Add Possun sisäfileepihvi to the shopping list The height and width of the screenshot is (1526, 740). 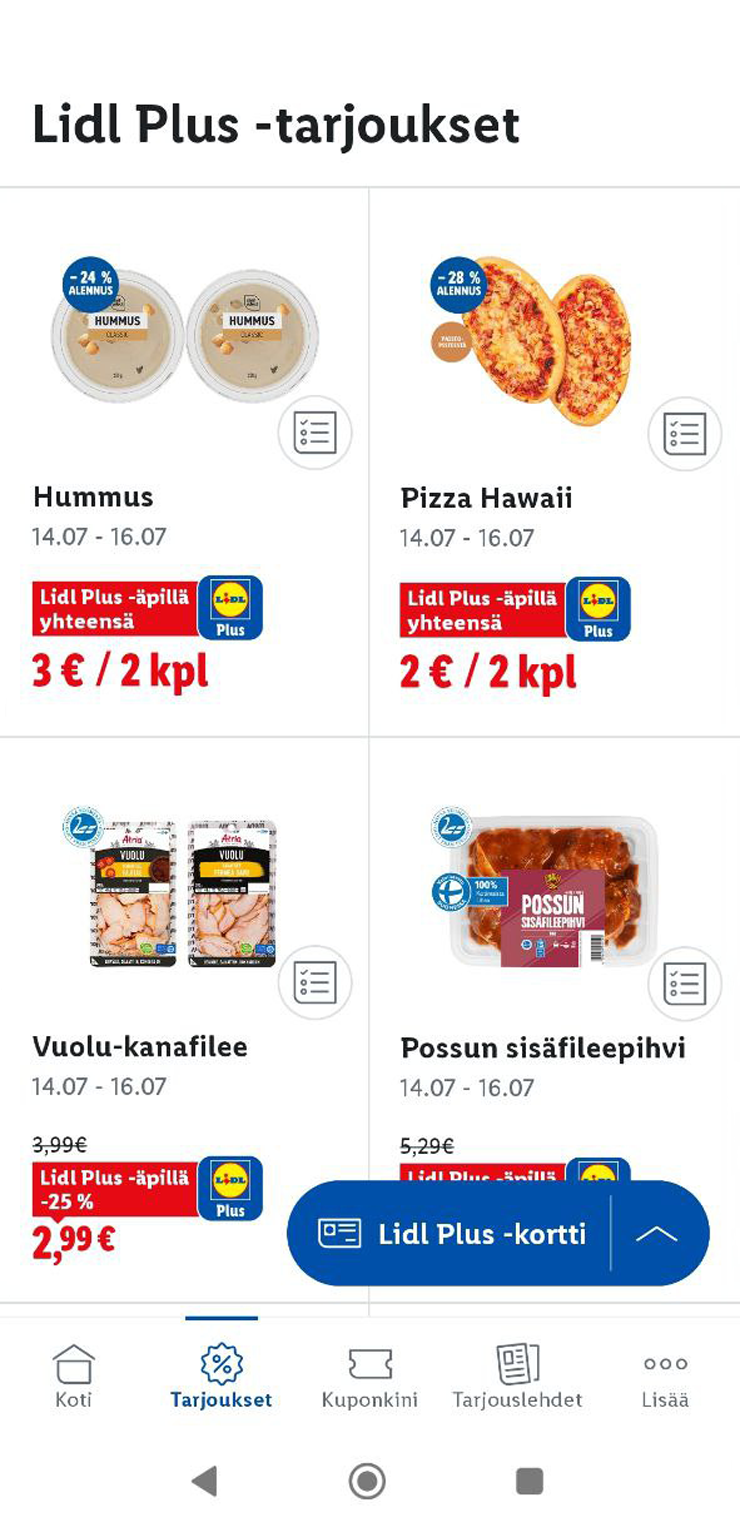point(684,984)
